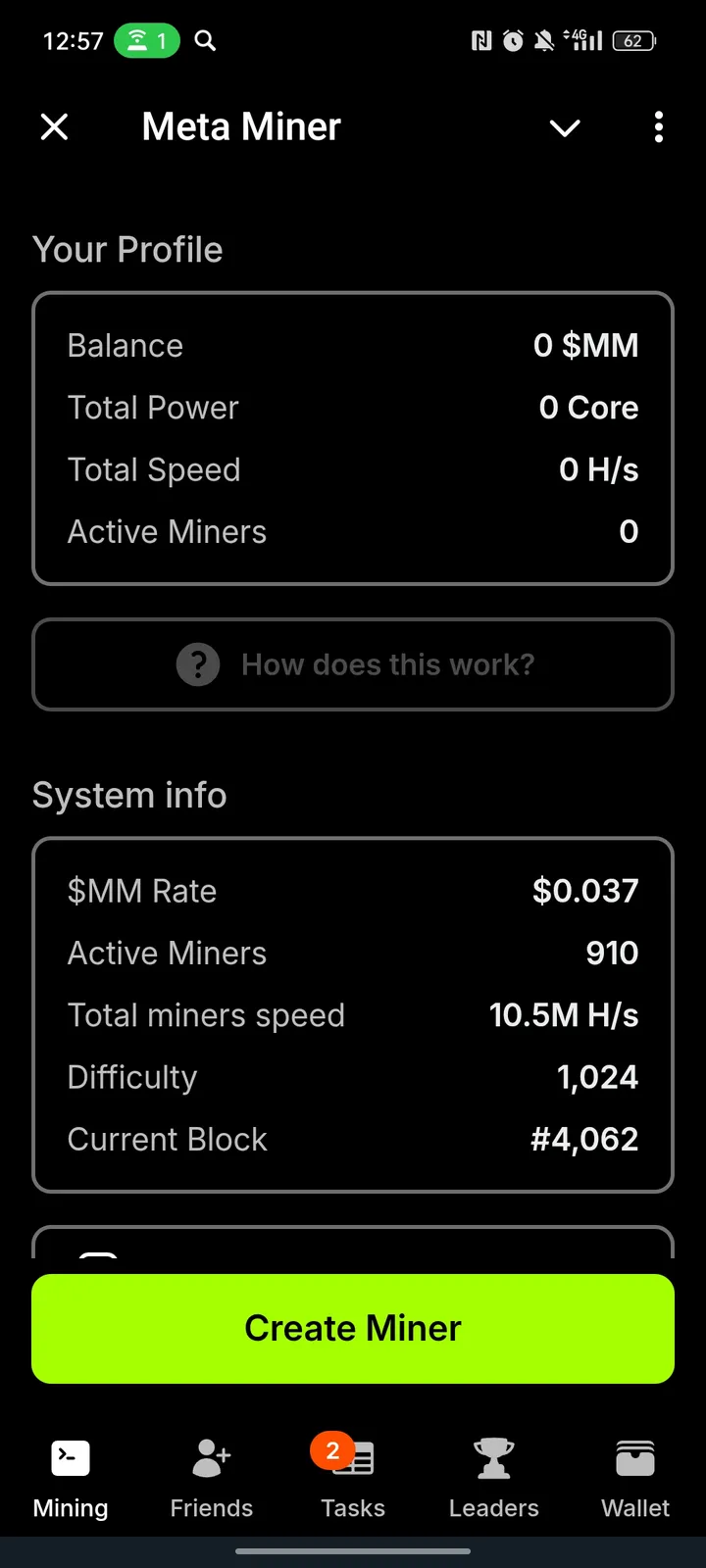Tap the battery level indicator
Viewport: 706px width, 1568px height.
[633, 40]
